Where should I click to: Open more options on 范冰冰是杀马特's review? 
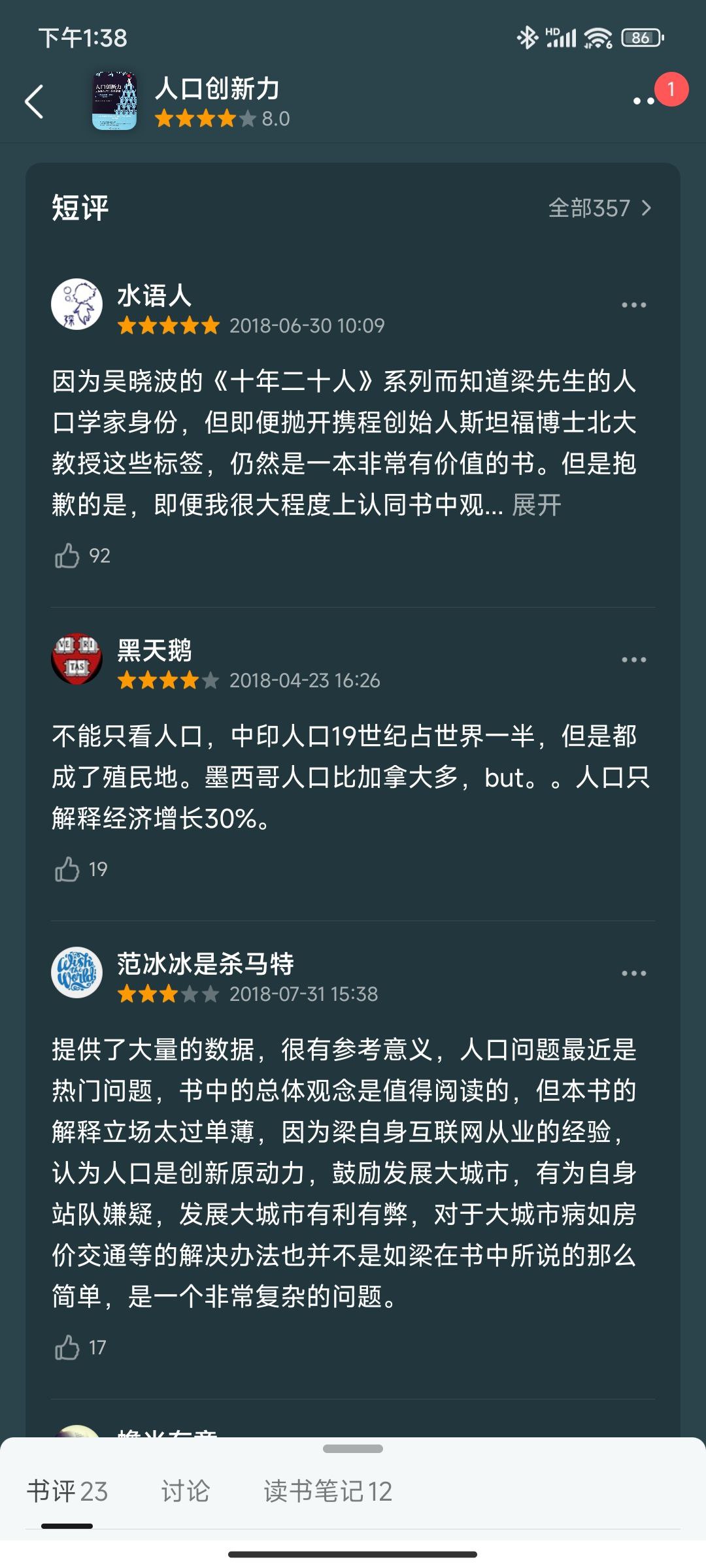633,973
